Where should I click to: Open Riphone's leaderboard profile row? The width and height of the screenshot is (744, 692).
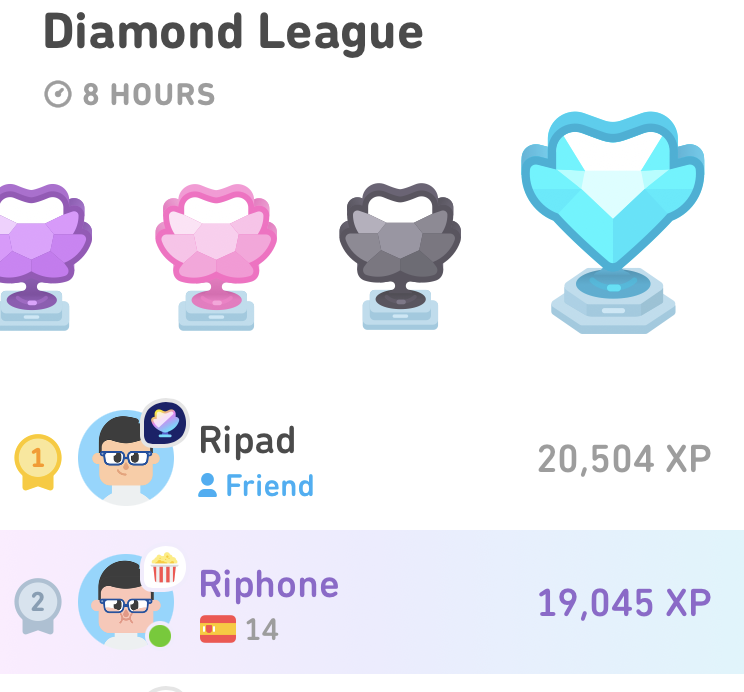[370, 602]
